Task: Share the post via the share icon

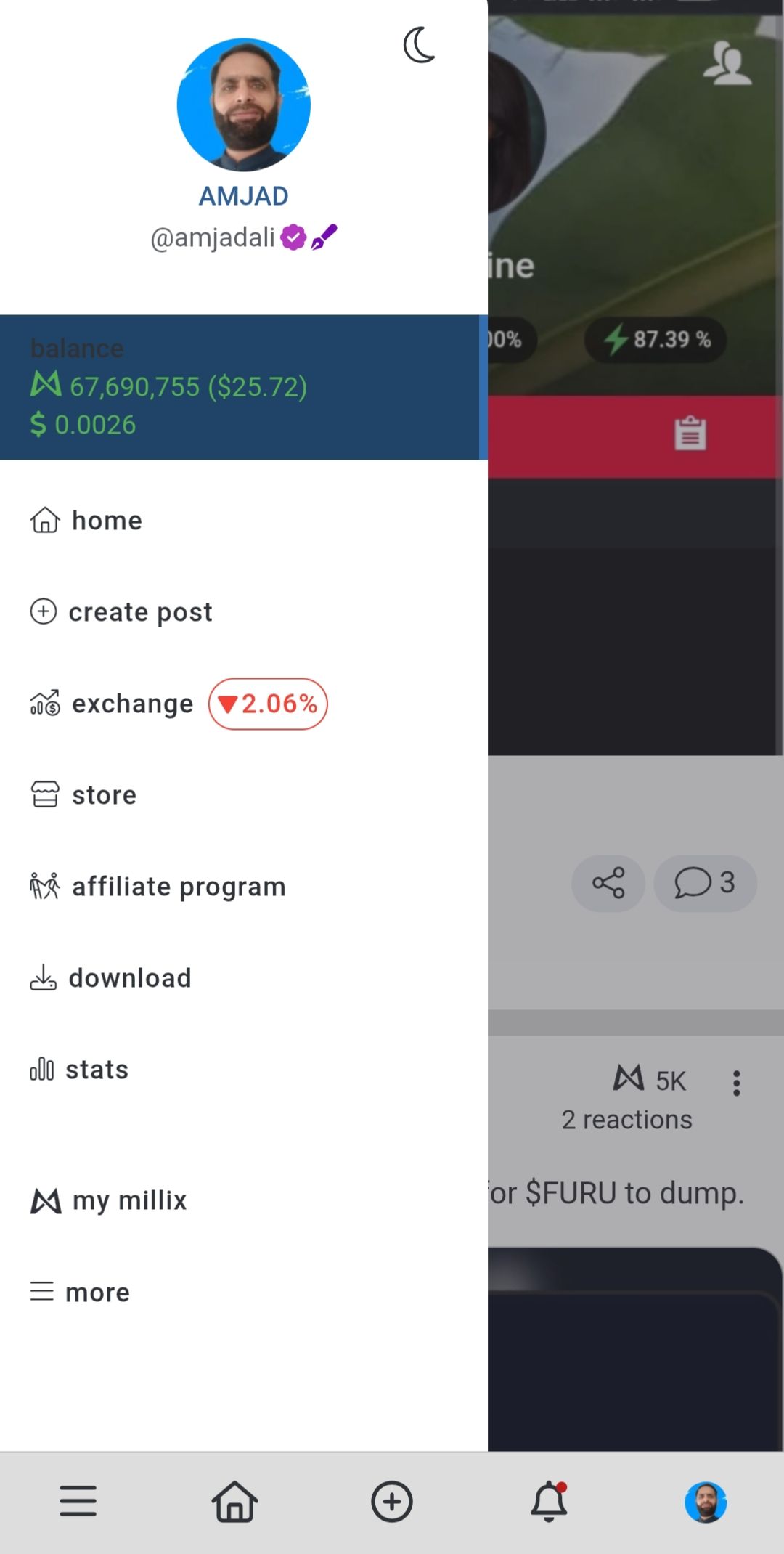Action: 608,883
